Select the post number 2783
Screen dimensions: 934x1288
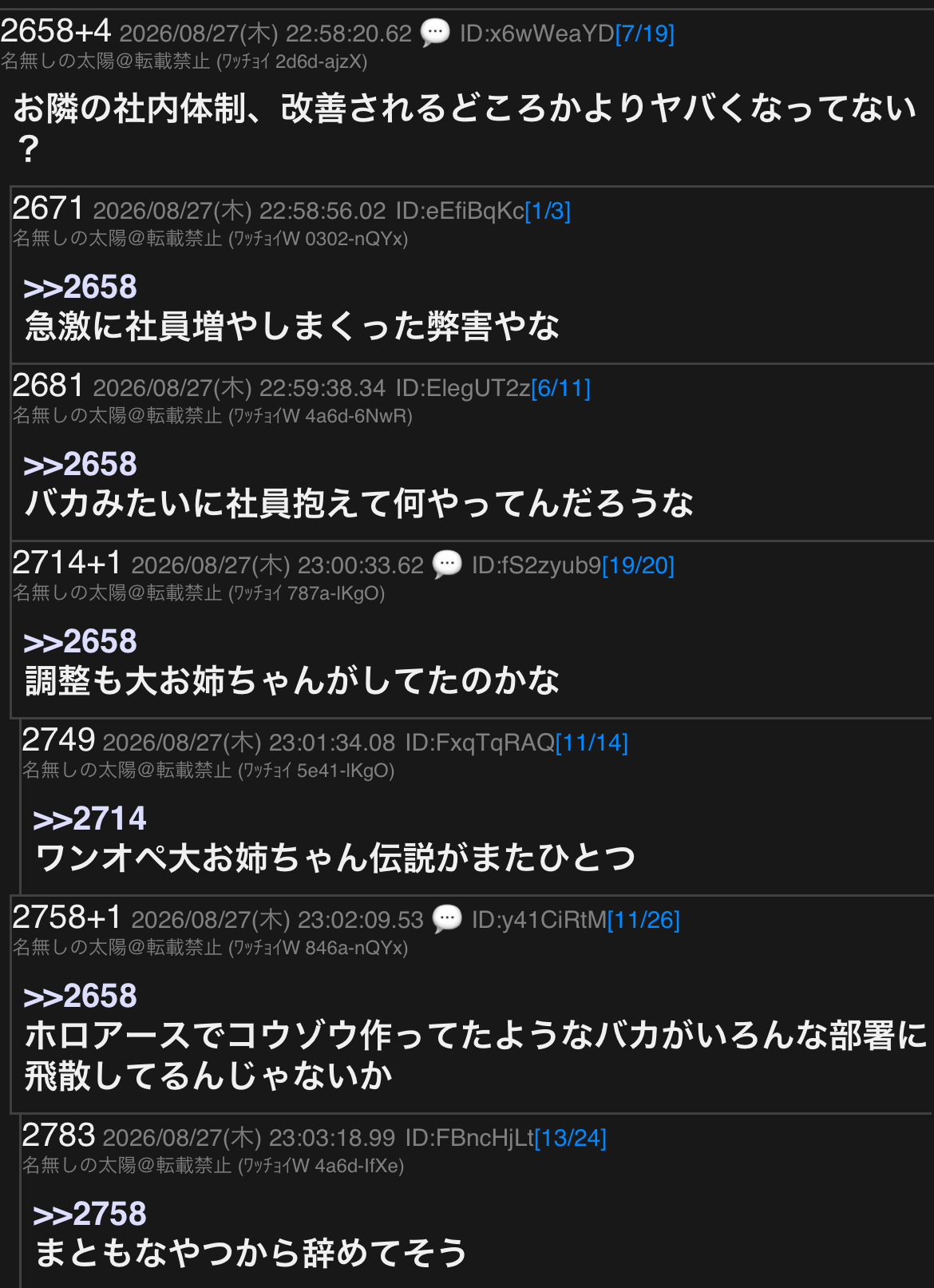[x=58, y=1135]
